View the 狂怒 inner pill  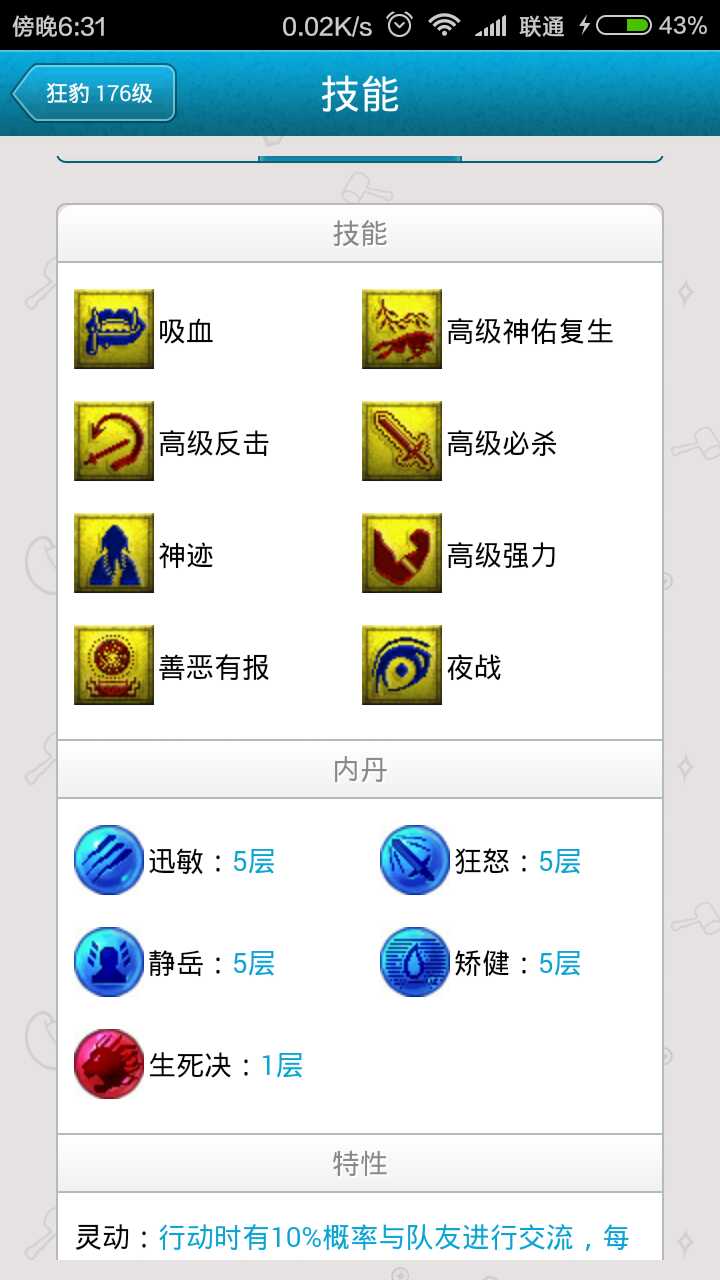pos(415,860)
